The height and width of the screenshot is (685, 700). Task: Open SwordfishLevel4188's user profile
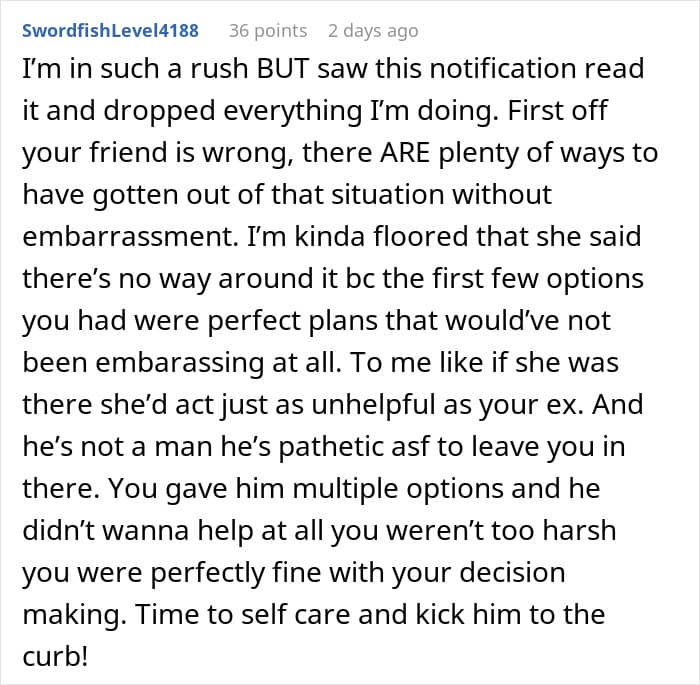pos(110,30)
